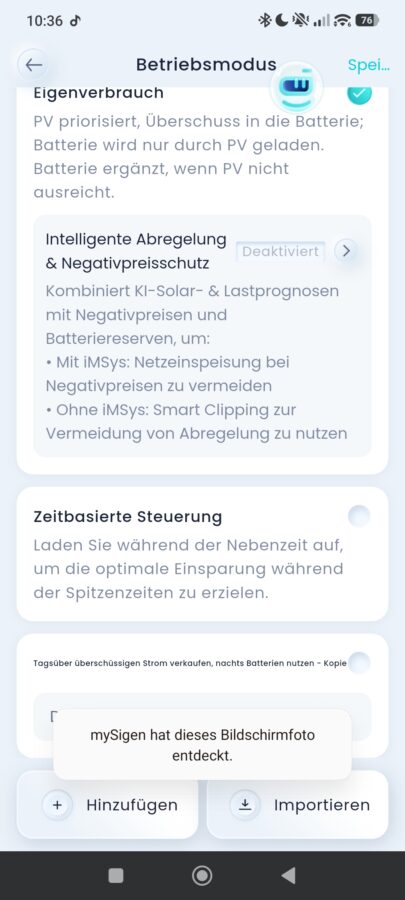Open the floating robot assistant icon
The image size is (405, 900).
(x=297, y=87)
